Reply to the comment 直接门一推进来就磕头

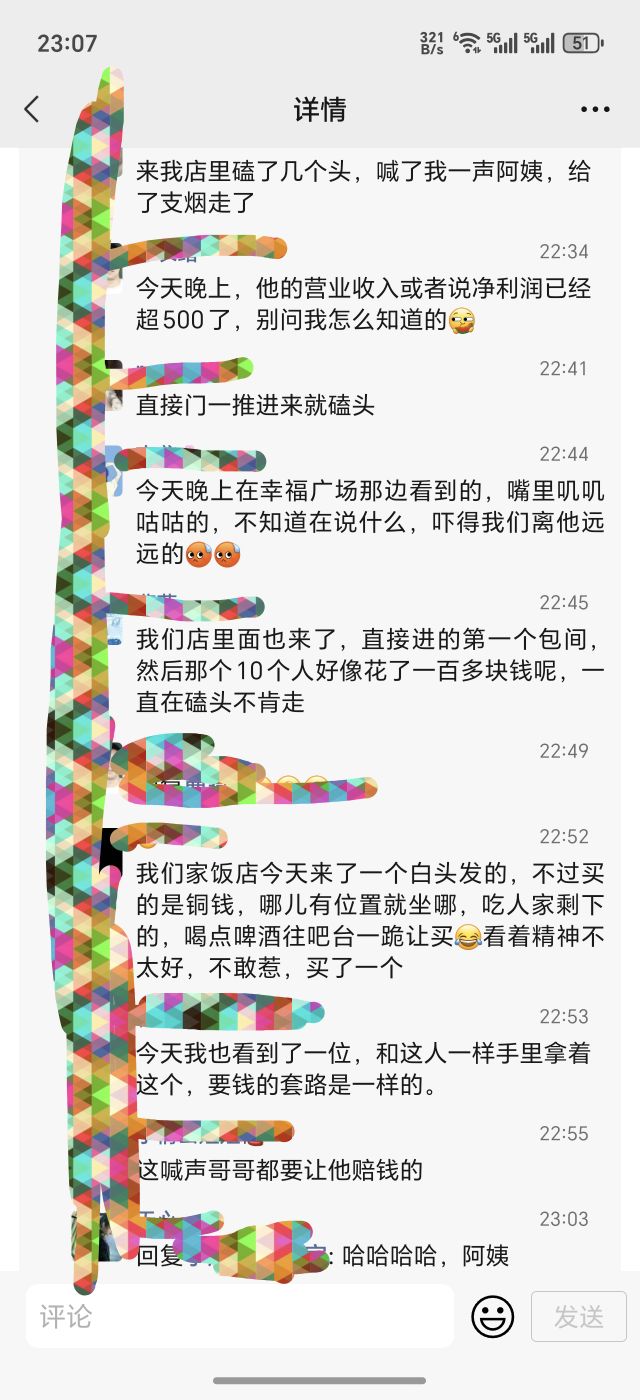(255, 405)
